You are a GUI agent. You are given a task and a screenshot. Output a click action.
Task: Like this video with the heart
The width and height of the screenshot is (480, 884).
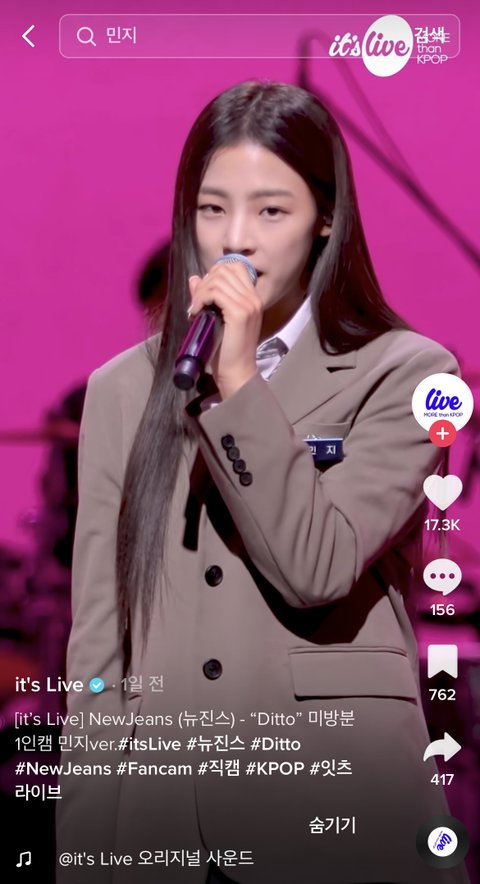point(442,492)
